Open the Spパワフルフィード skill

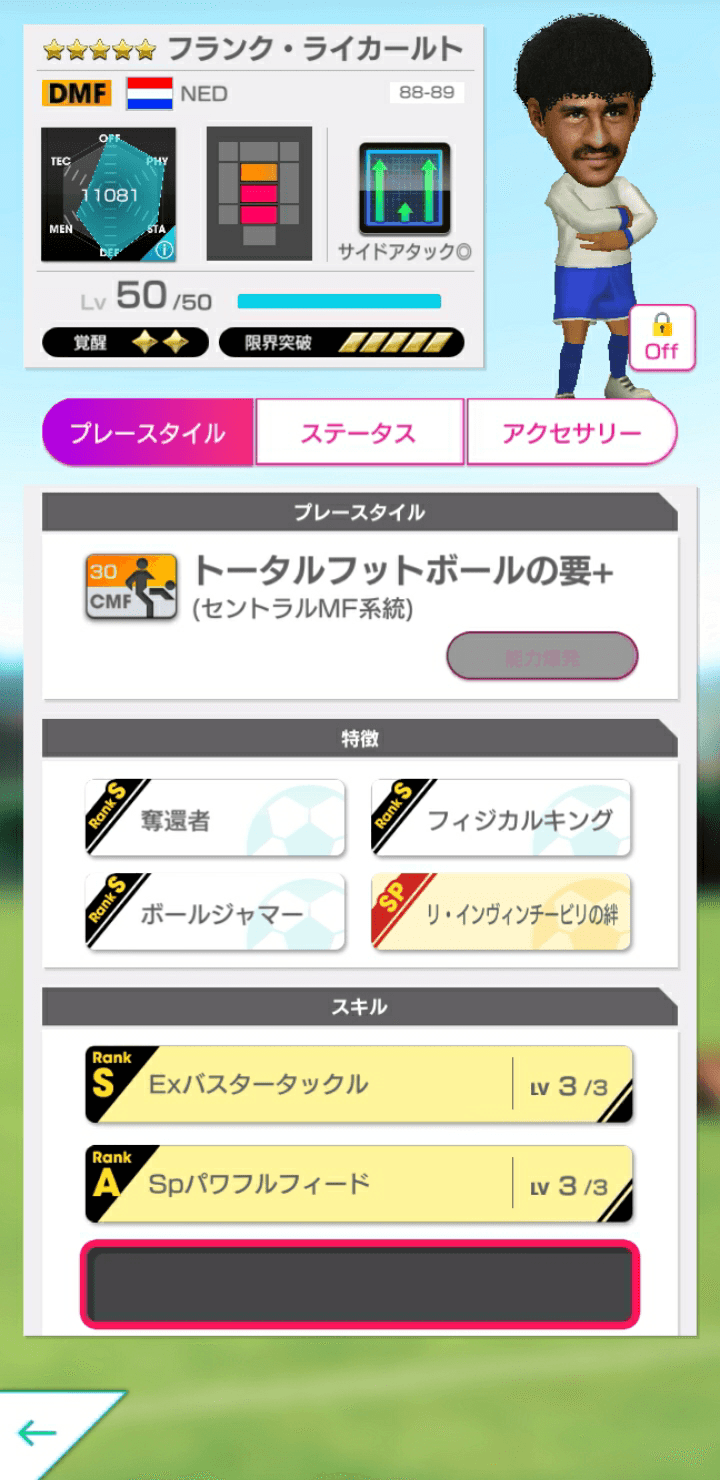[x=359, y=1185]
